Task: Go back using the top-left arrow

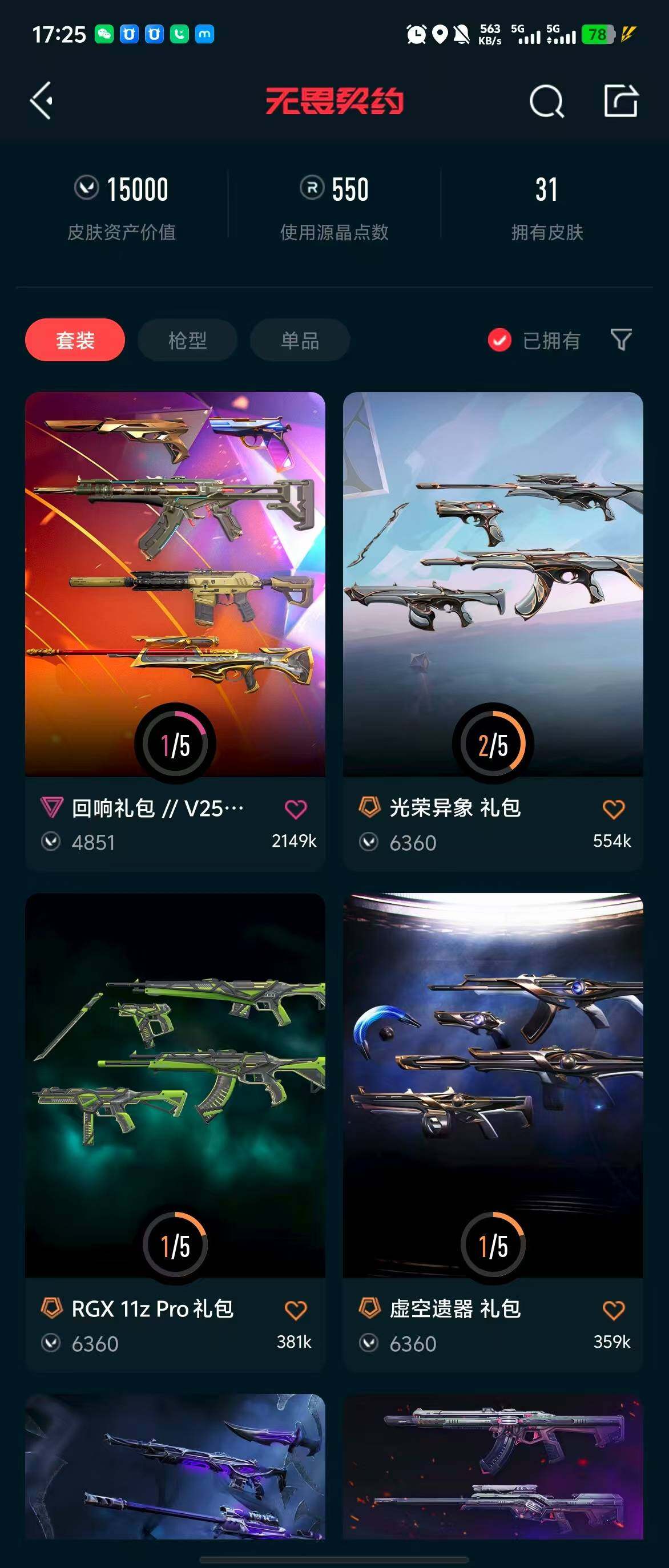Action: click(42, 100)
